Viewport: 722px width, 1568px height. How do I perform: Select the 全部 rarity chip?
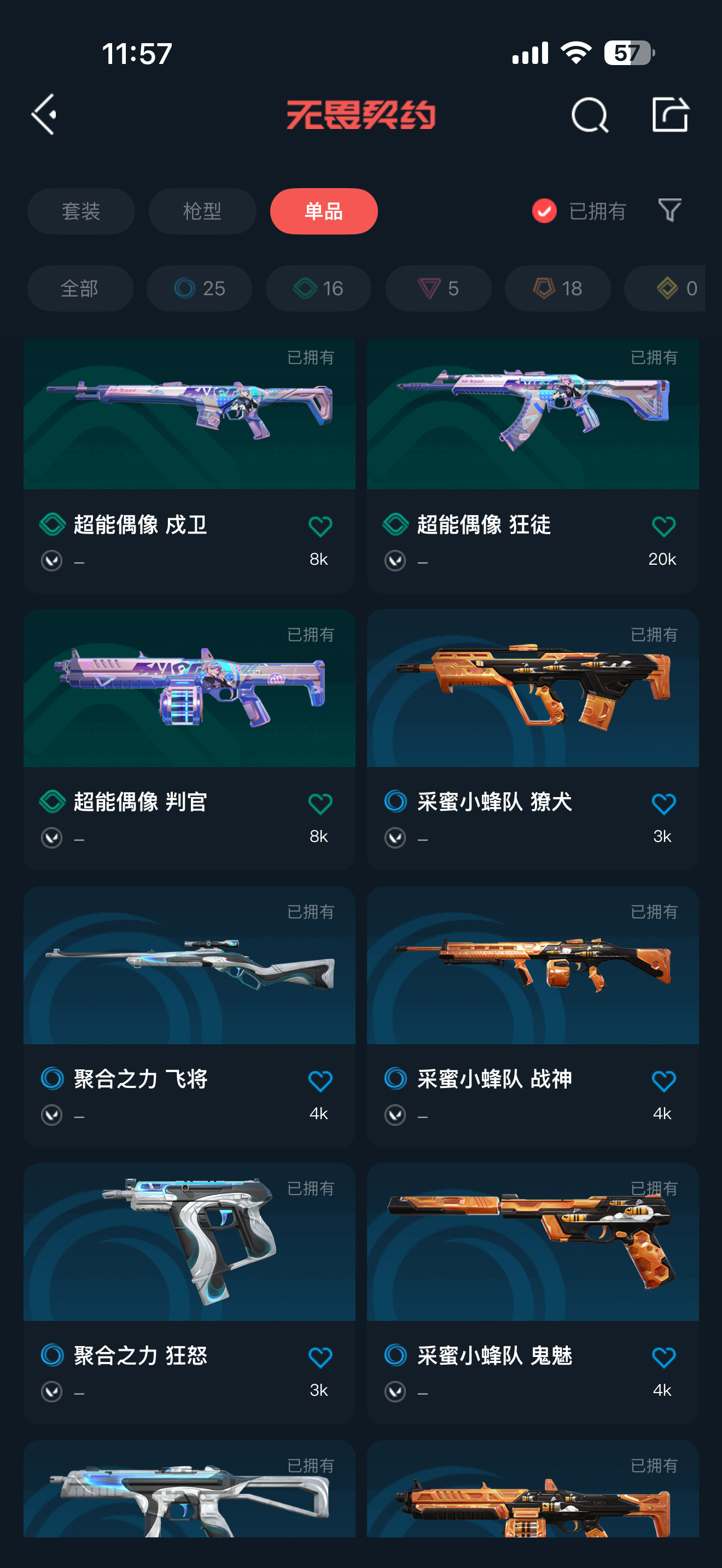(80, 288)
